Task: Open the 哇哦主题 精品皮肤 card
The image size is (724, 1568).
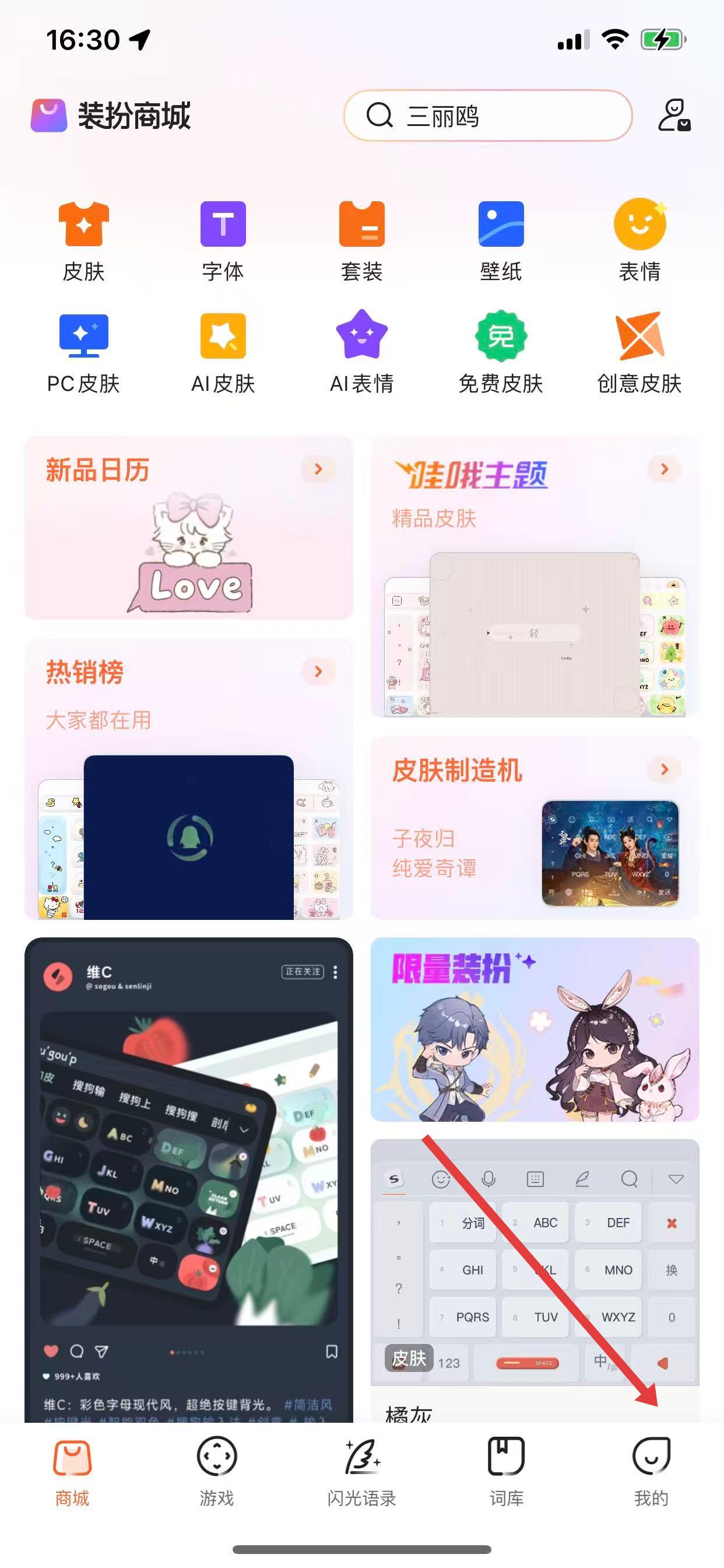Action: [535, 576]
